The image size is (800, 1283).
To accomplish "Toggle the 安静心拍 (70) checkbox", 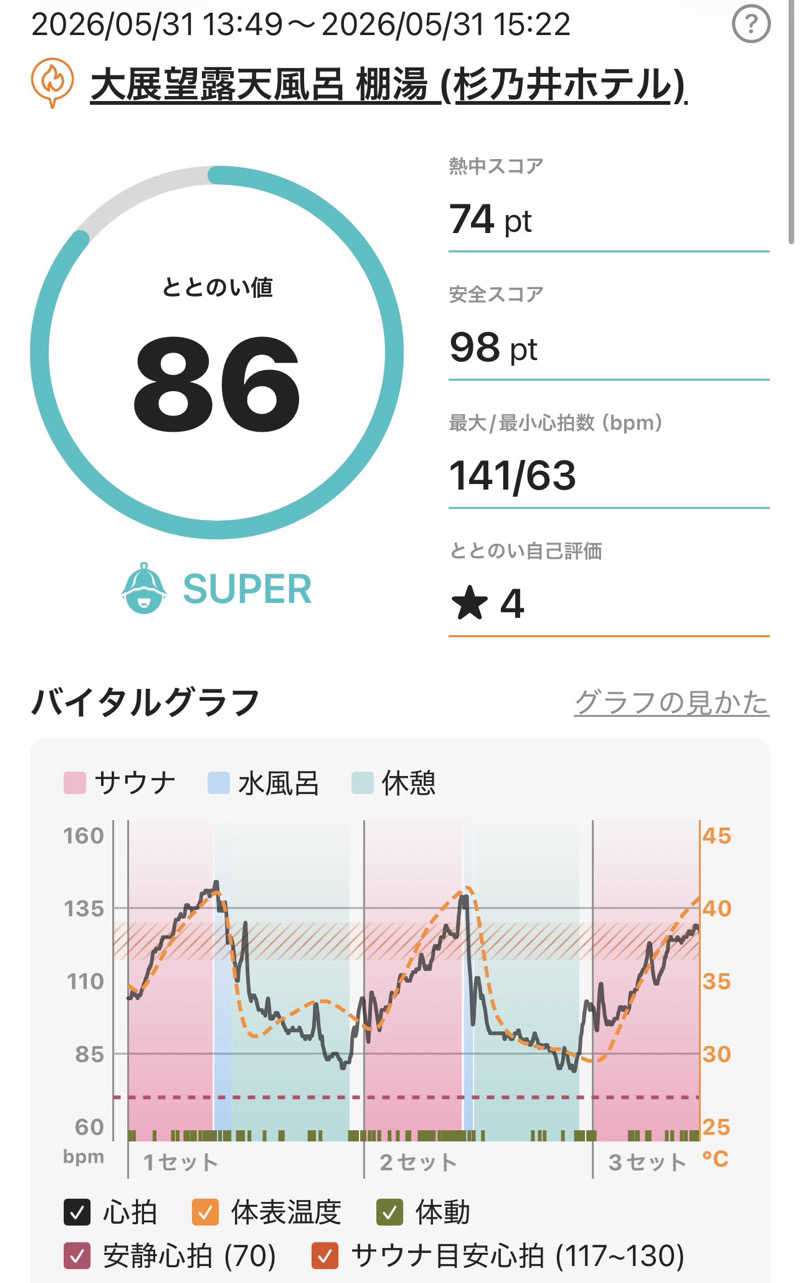I will point(77,1255).
